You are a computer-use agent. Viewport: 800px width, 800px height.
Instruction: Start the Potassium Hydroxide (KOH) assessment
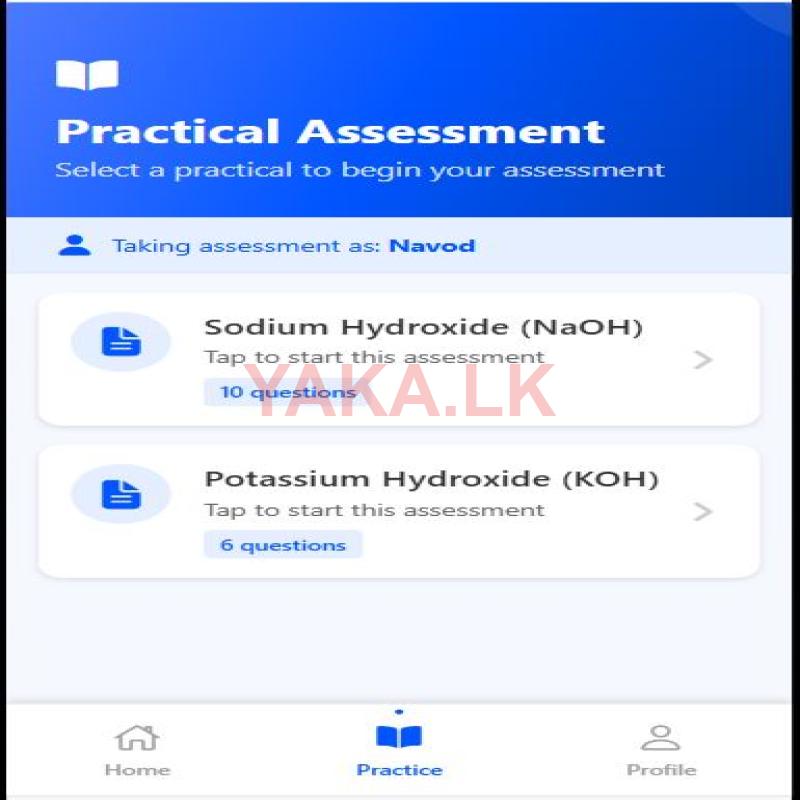coord(398,511)
